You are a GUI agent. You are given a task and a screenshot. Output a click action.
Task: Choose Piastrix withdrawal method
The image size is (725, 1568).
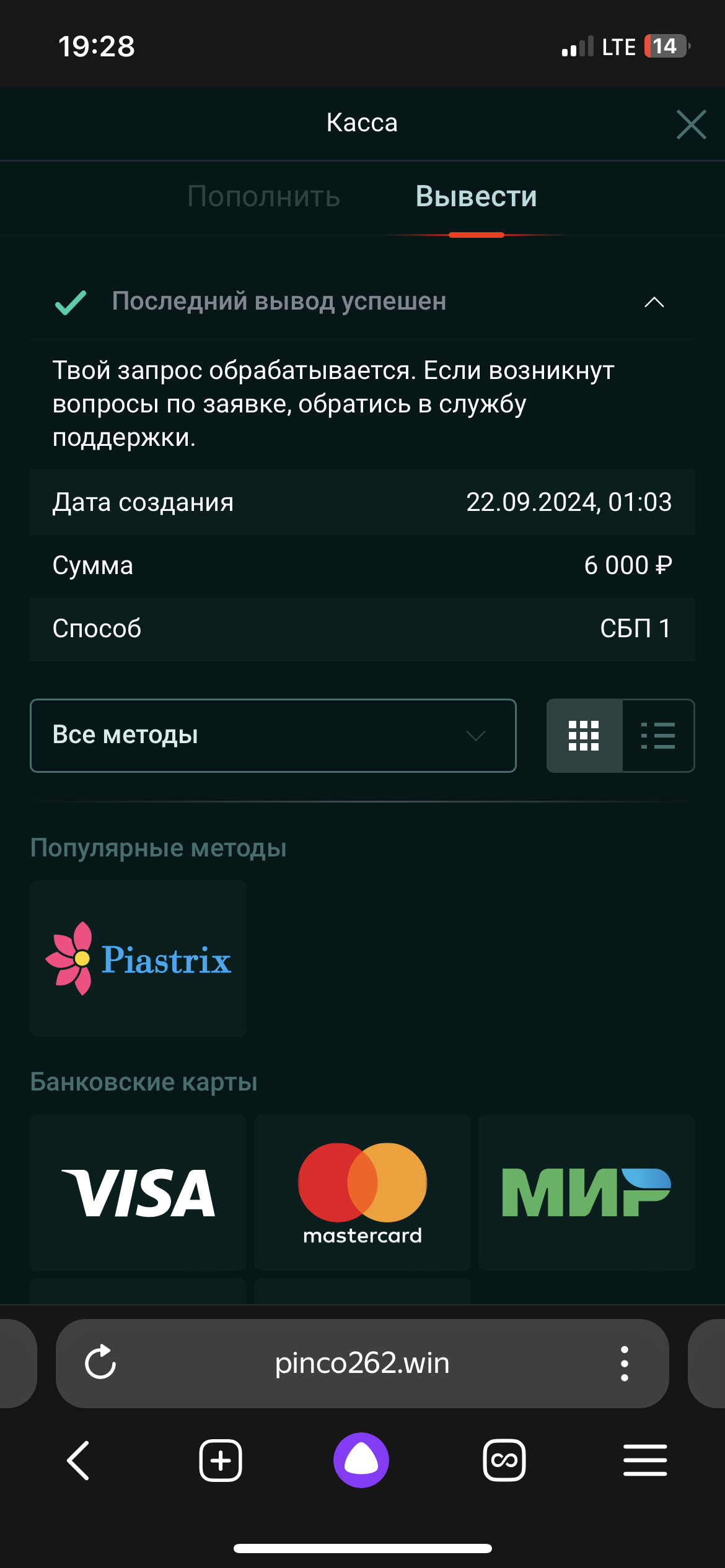click(138, 959)
